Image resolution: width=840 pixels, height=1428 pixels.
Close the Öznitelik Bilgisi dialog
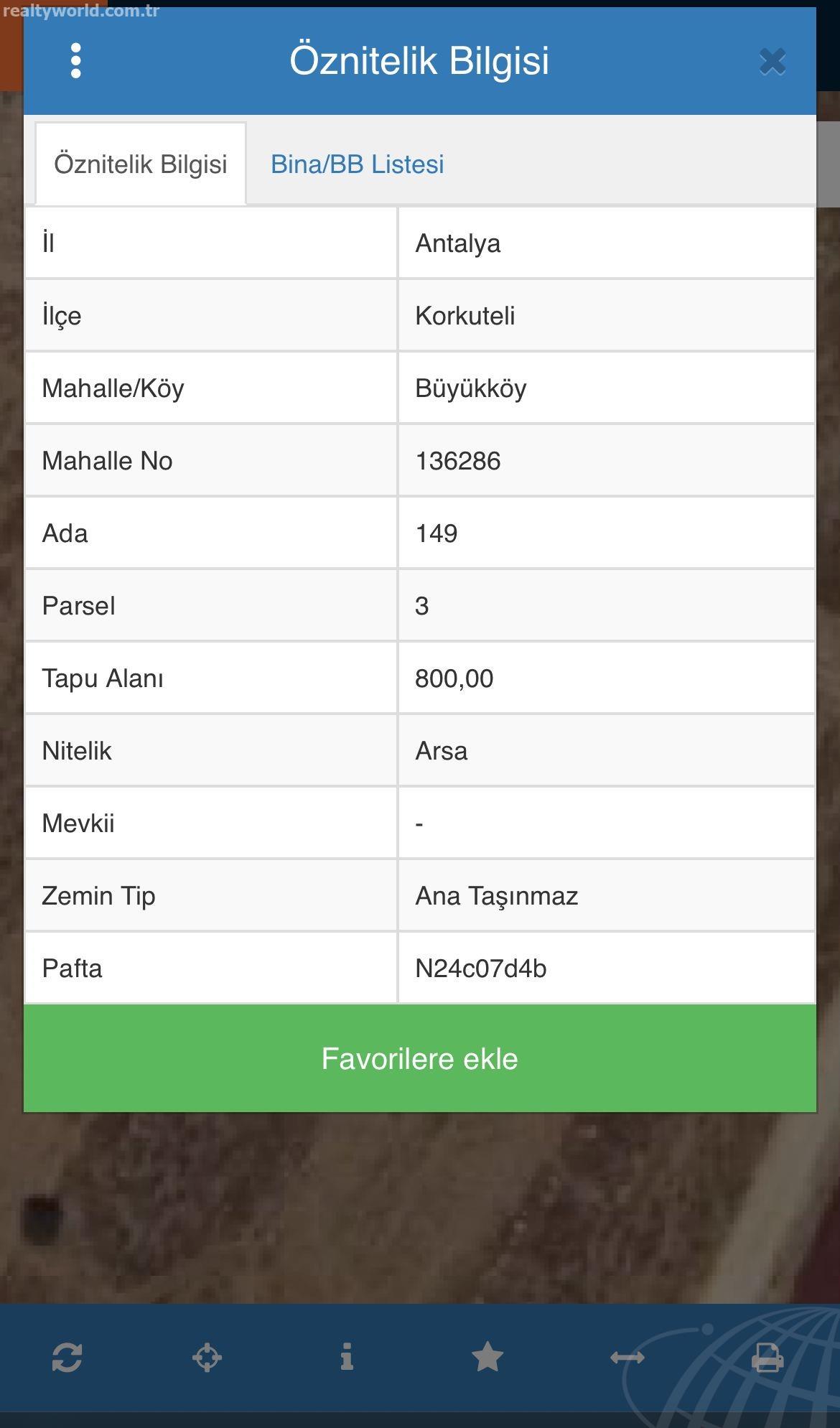[x=773, y=62]
